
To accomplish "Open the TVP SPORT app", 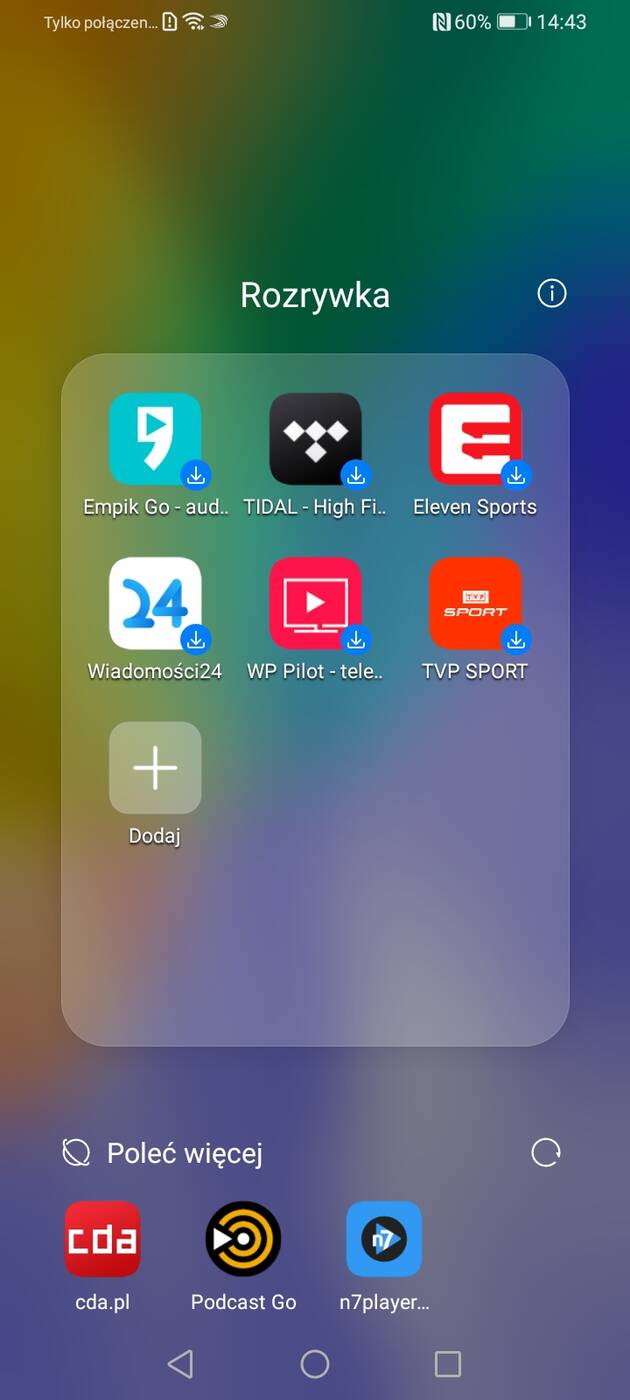I will (475, 604).
